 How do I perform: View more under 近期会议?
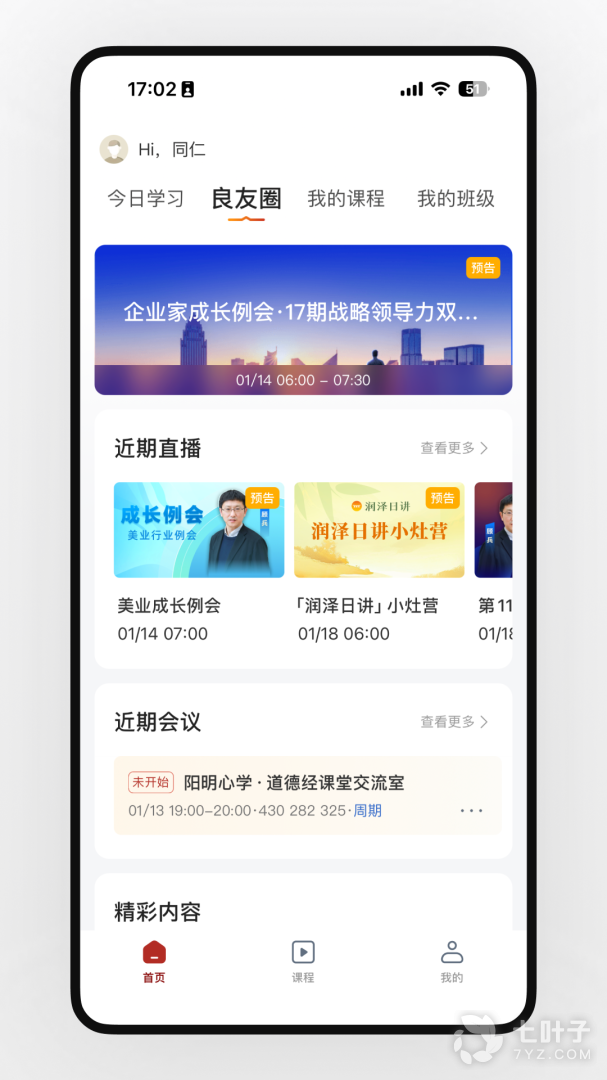454,721
